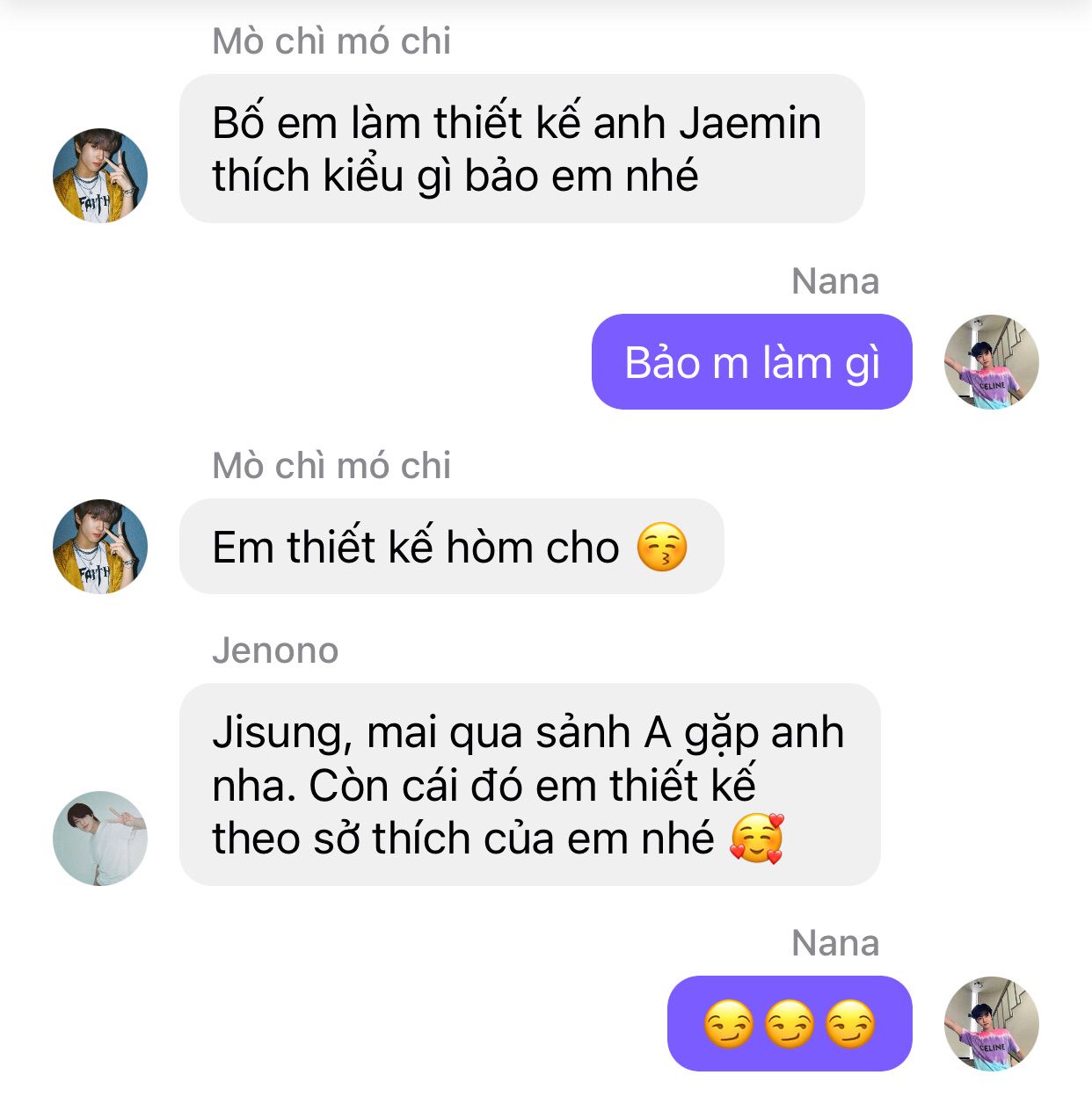Open the avatar next to "Em thiết kế hòm cho"
Screen dimensions: 1092x1104
coord(100,547)
